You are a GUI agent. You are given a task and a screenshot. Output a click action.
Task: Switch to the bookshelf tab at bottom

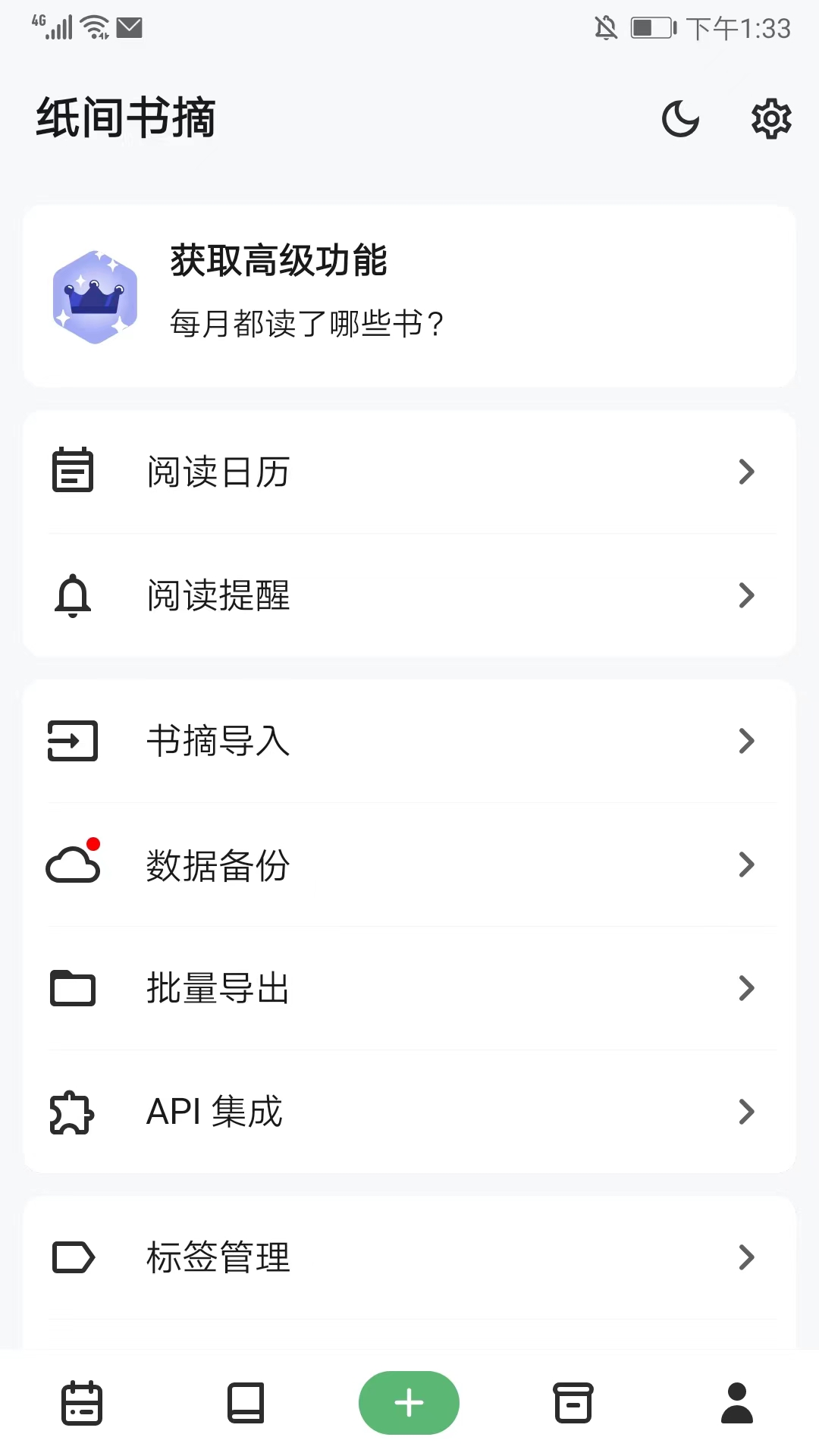[x=245, y=1403]
